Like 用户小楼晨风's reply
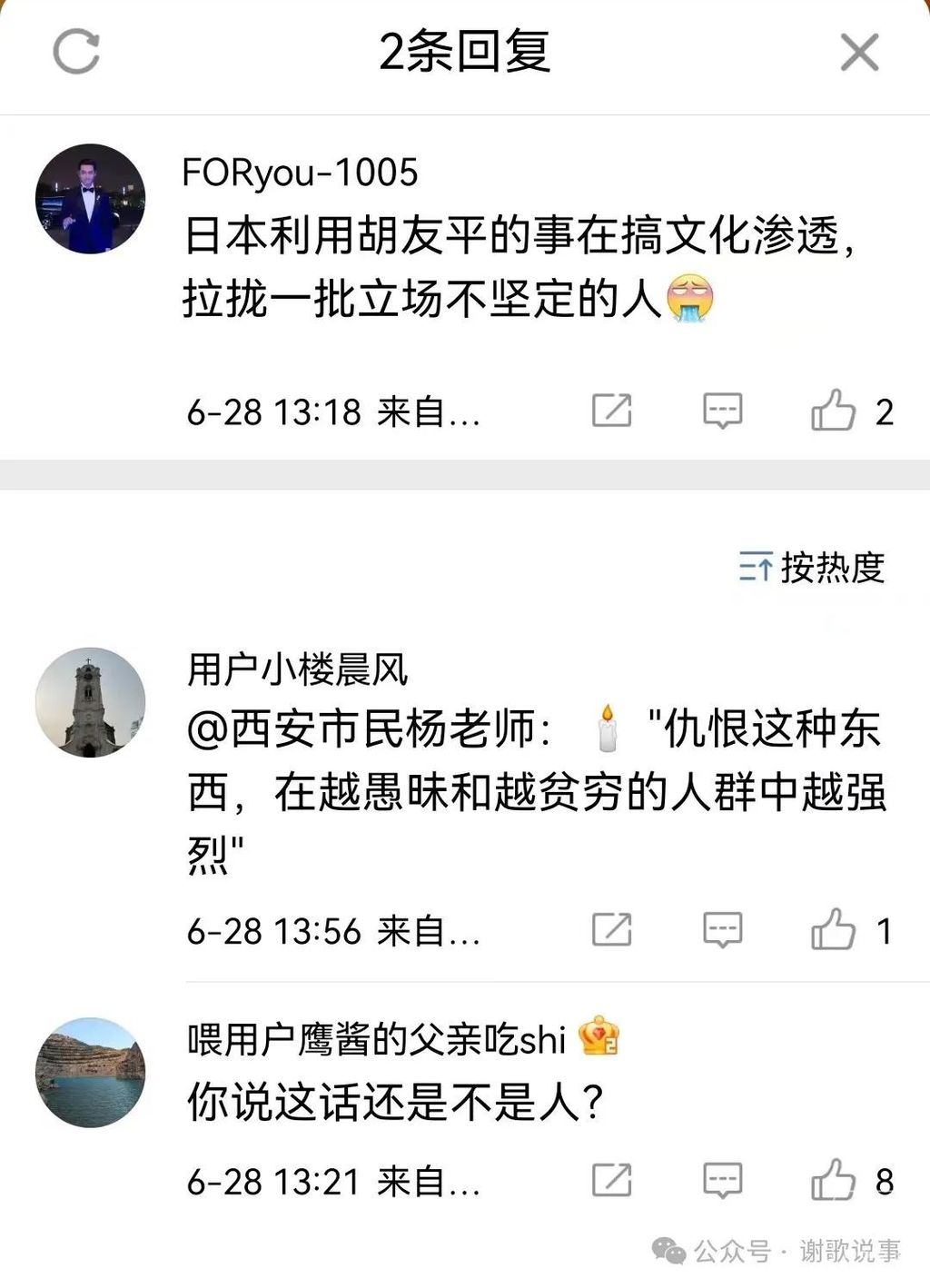The image size is (930, 1288). (833, 930)
